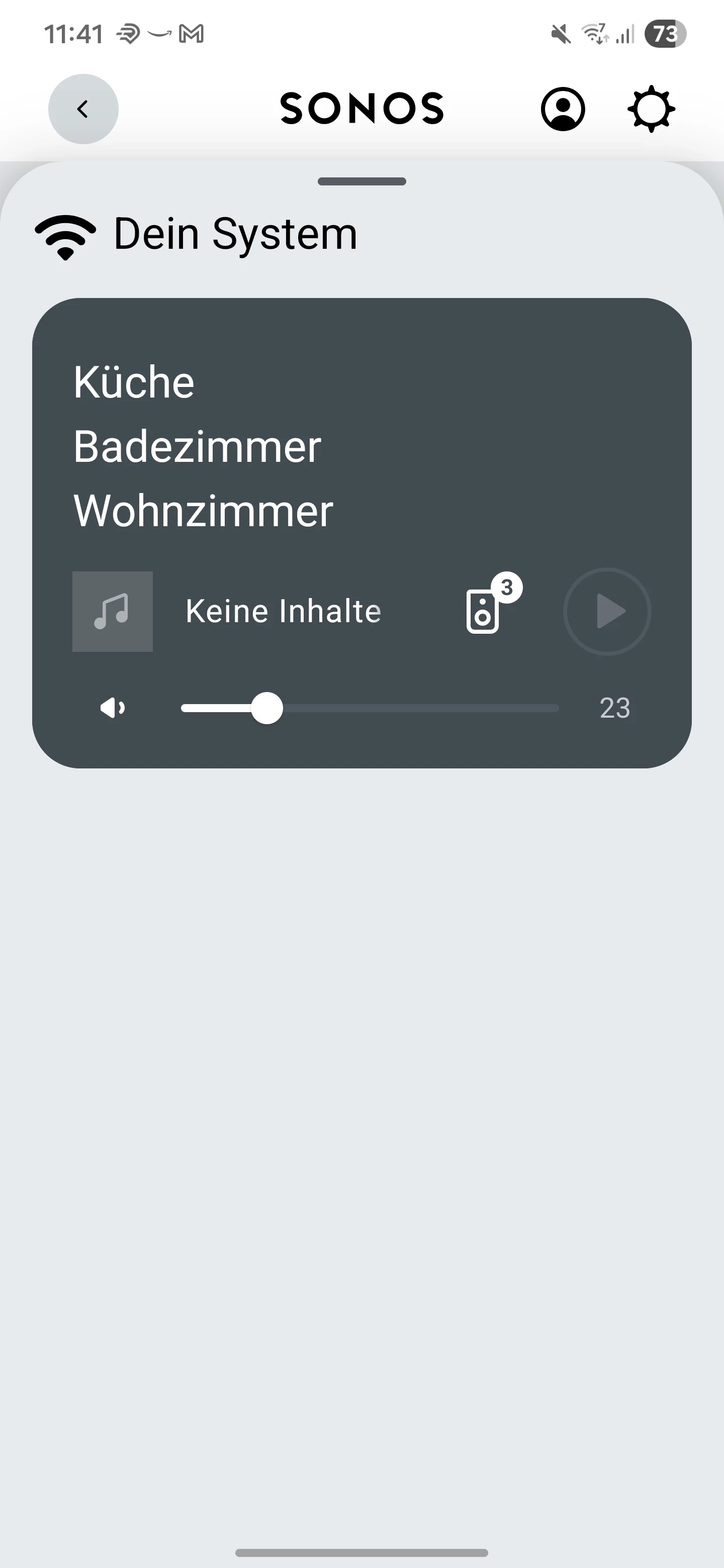Start playback with the play button
Image resolution: width=724 pixels, height=1568 pixels.
[607, 611]
